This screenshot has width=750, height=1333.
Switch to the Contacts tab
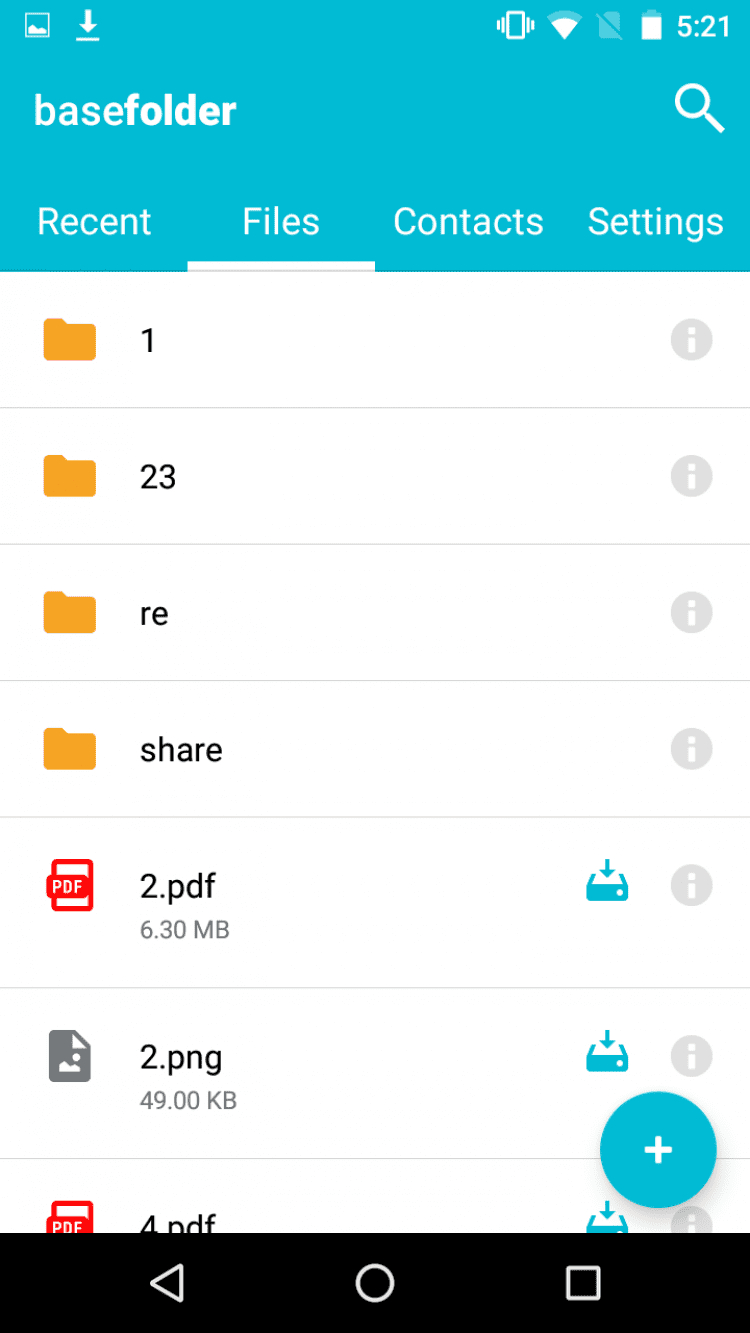pyautogui.click(x=468, y=221)
